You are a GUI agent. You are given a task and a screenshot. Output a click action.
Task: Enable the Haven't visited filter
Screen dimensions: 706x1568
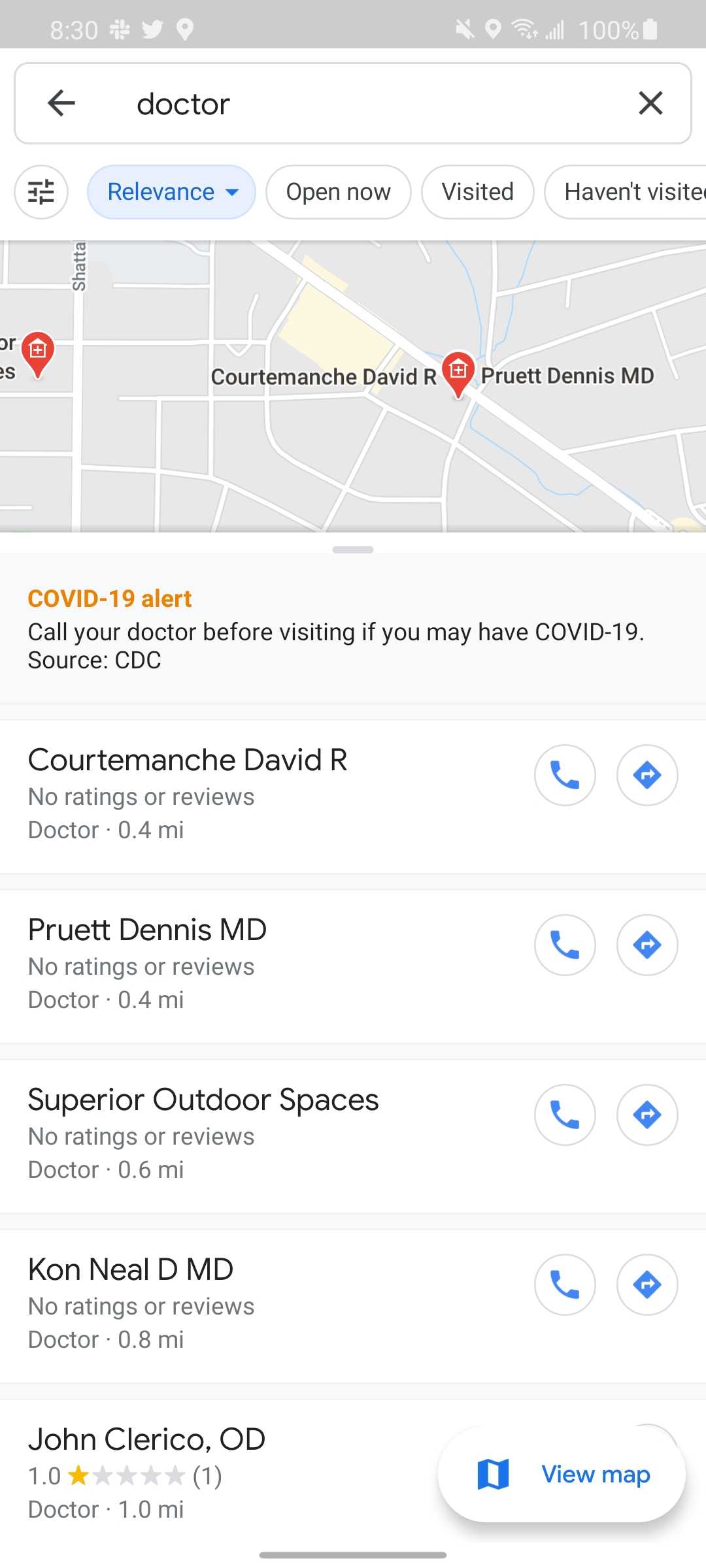[x=630, y=191]
